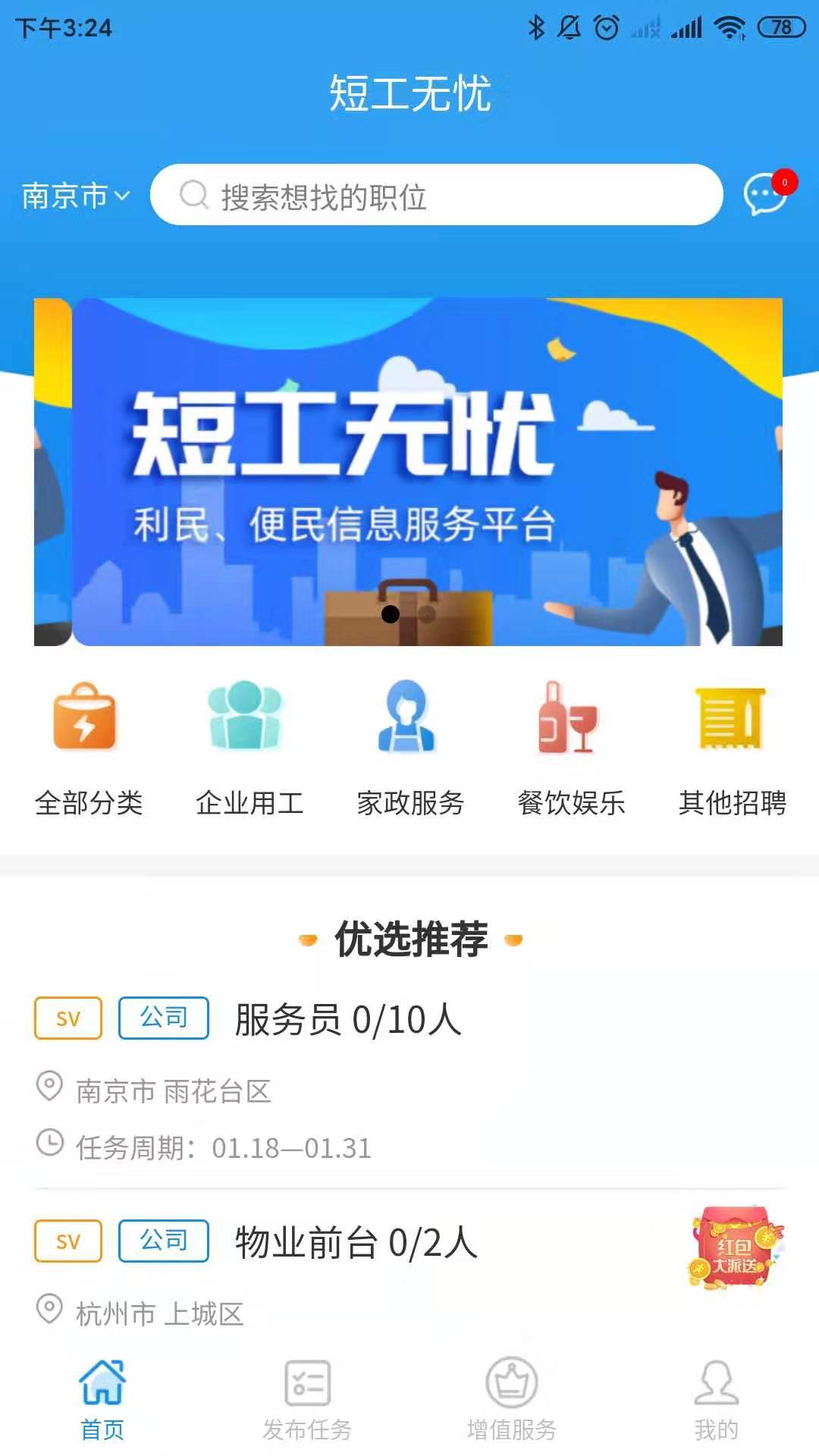
Task: Open the 物业前台 0/2人 job listing
Action: click(356, 1242)
